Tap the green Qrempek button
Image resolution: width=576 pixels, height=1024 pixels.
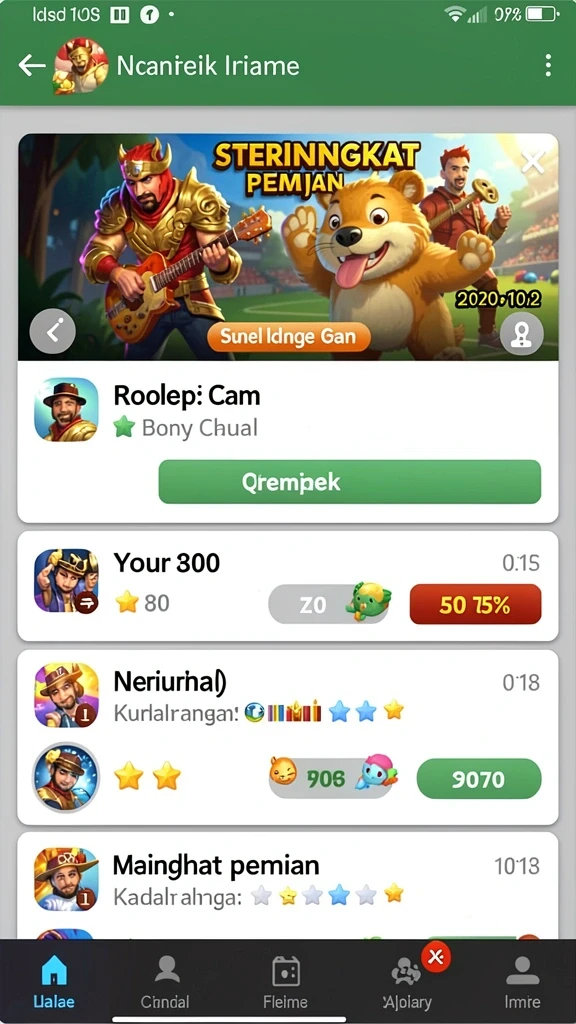click(x=349, y=482)
